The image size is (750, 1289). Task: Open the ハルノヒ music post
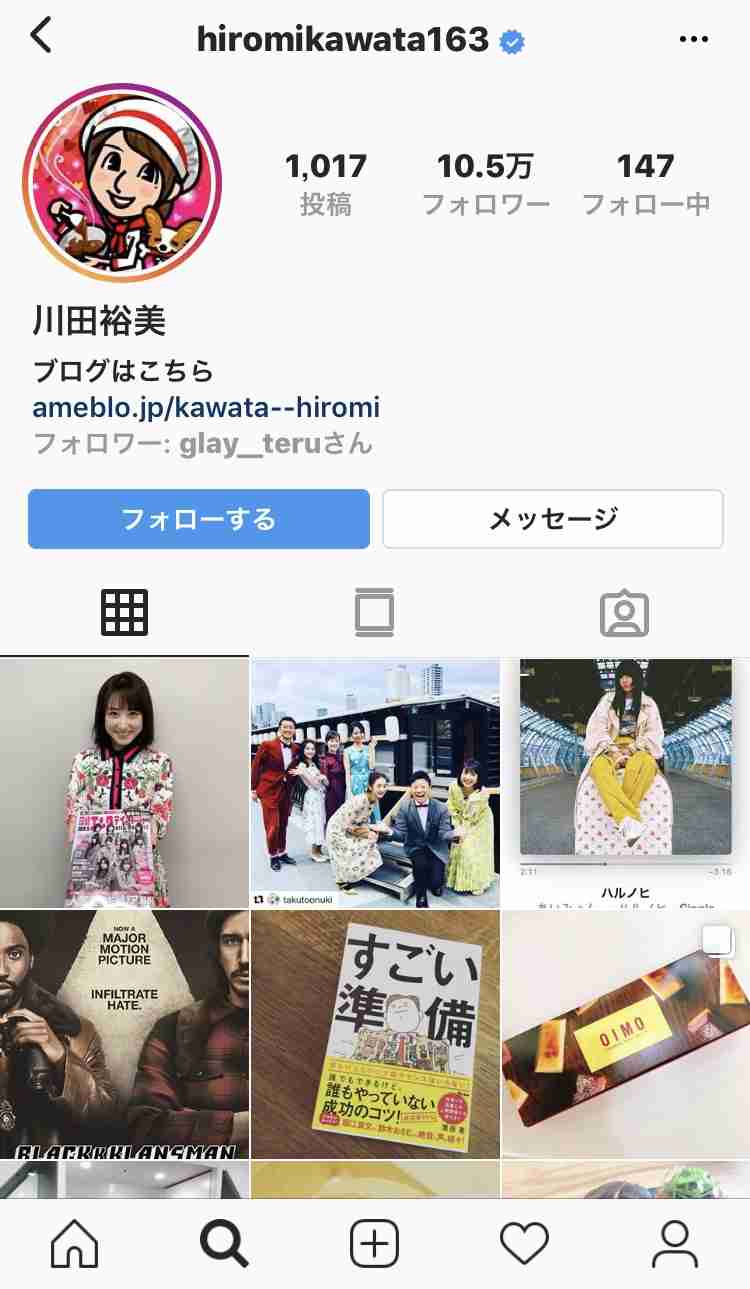626,783
